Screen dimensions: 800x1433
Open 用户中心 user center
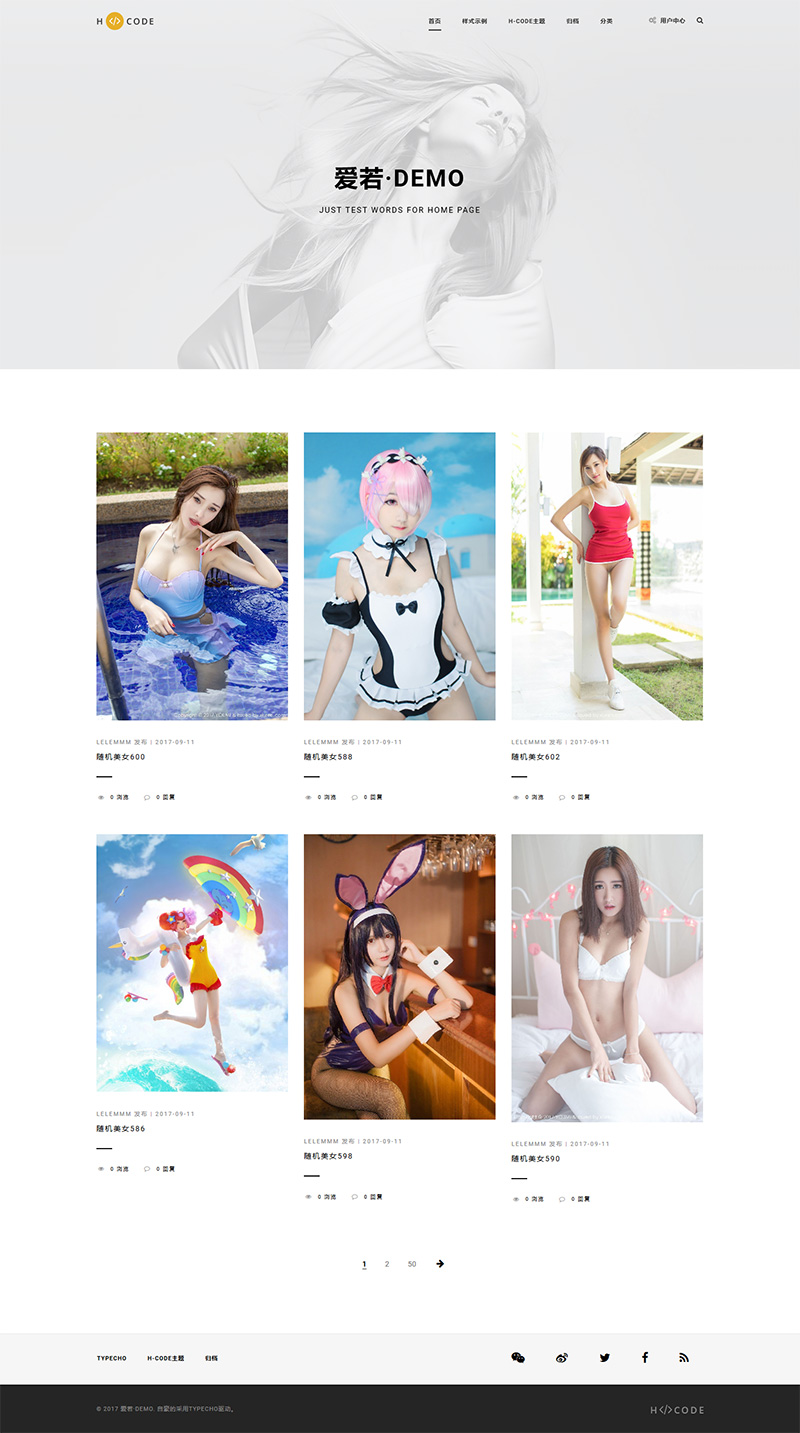(x=671, y=21)
